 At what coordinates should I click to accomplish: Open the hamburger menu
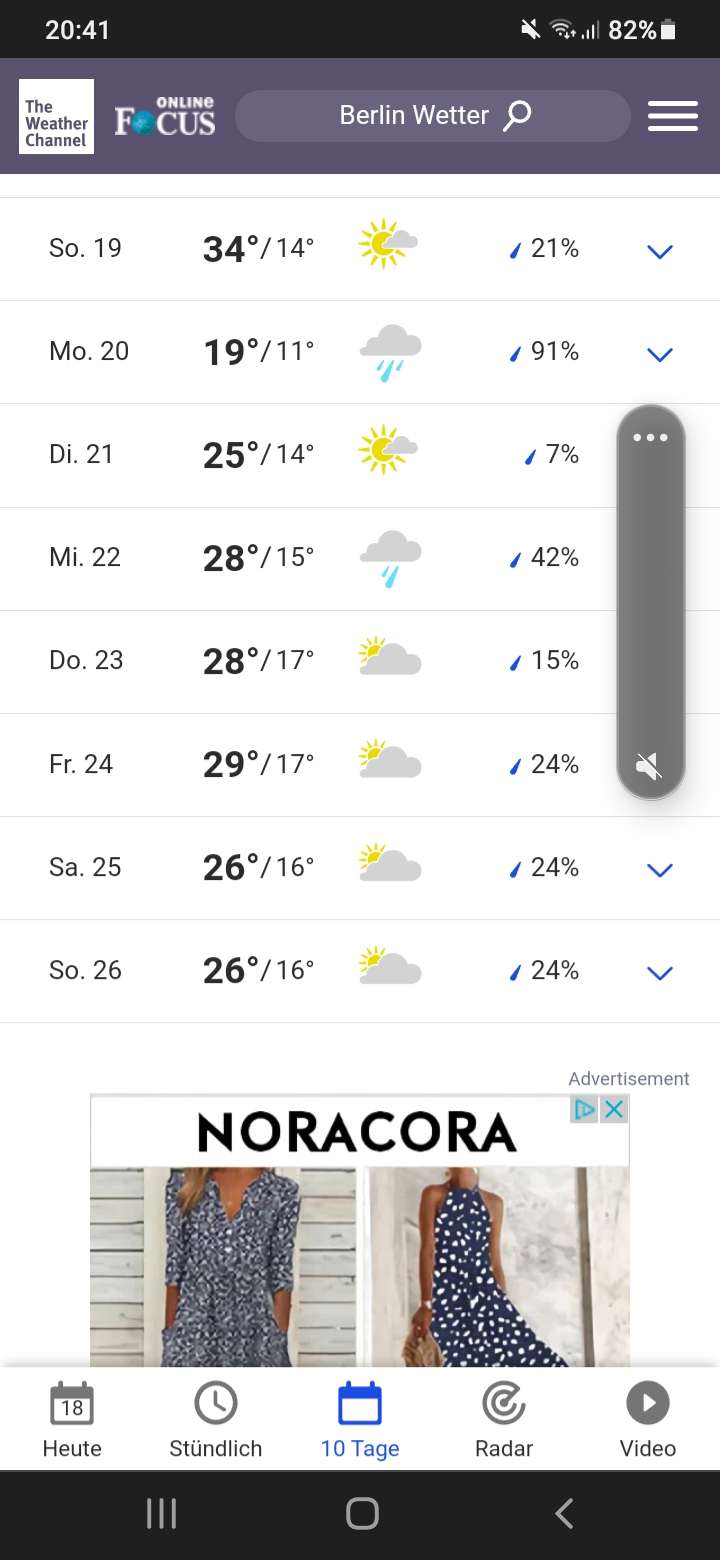click(672, 116)
